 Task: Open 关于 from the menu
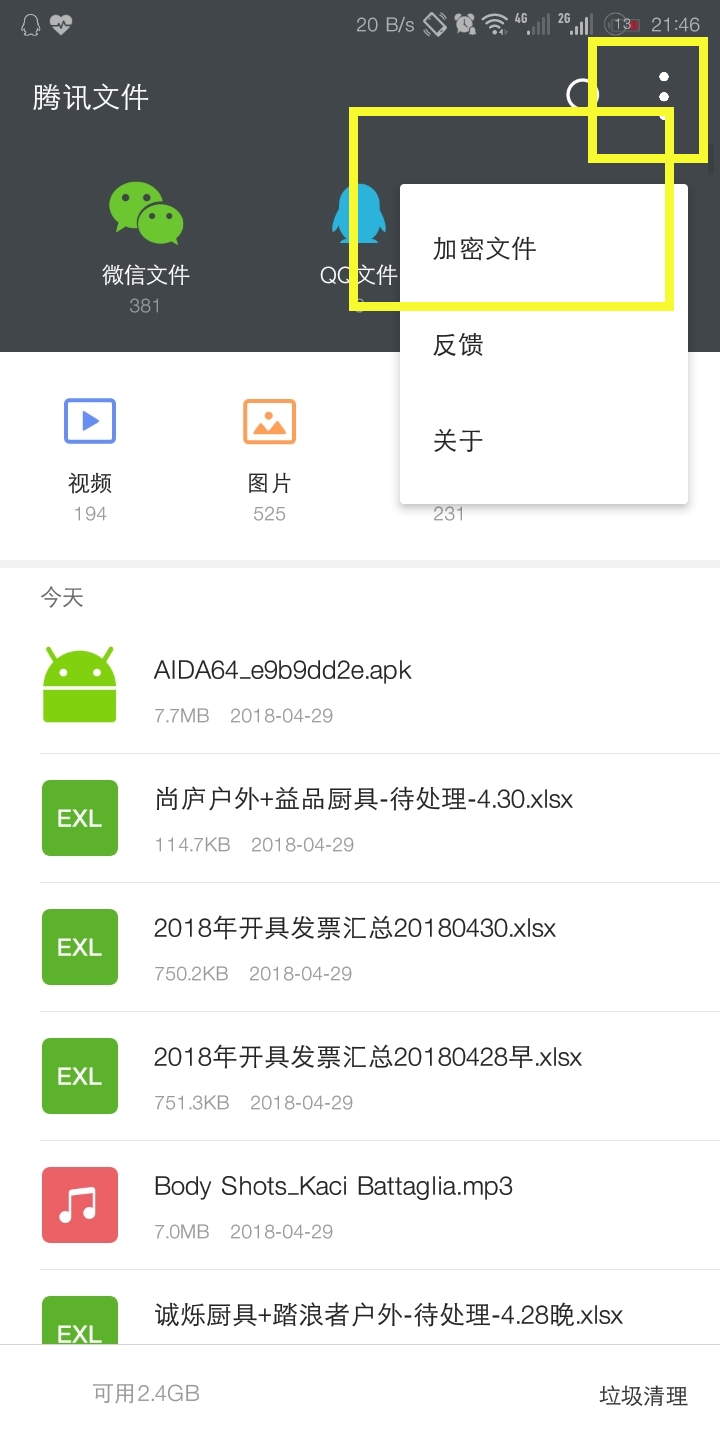point(543,441)
